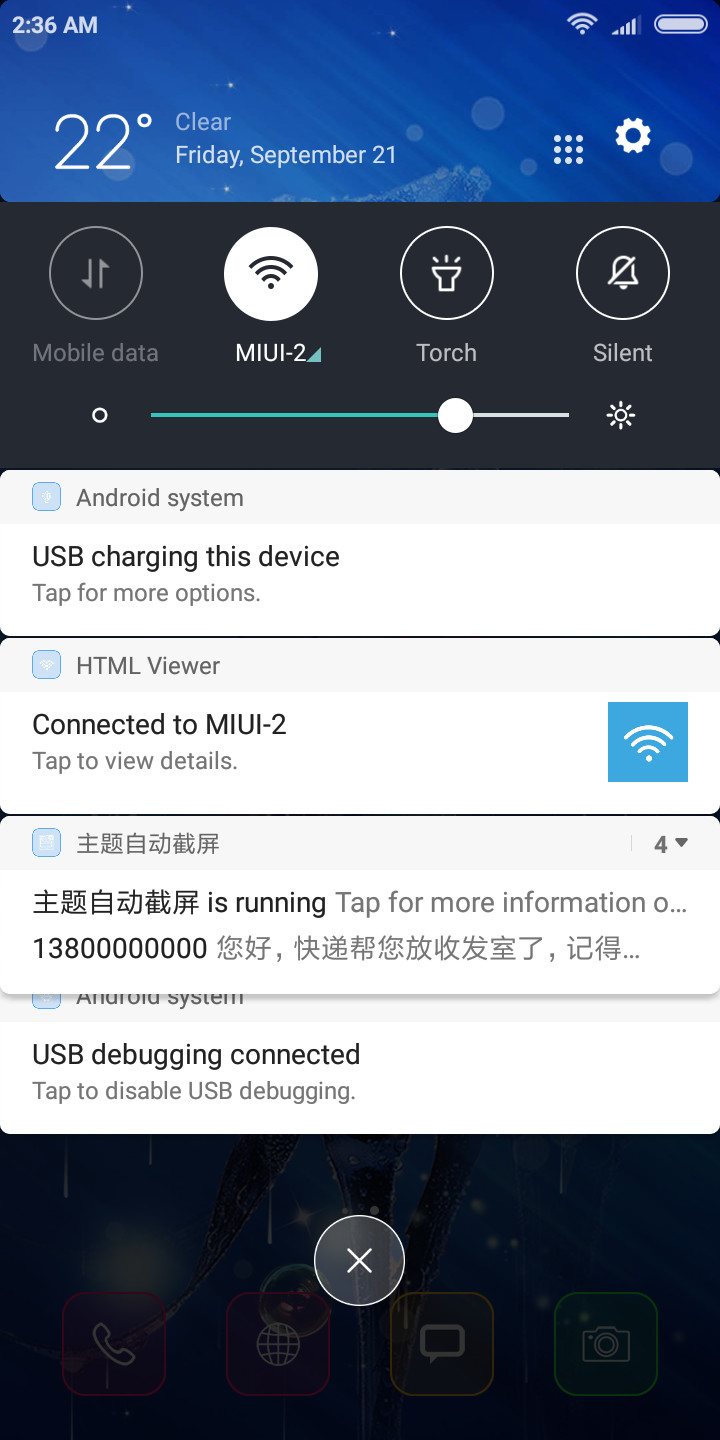Enable Mobile data toggle
The height and width of the screenshot is (1440, 720).
tap(96, 273)
